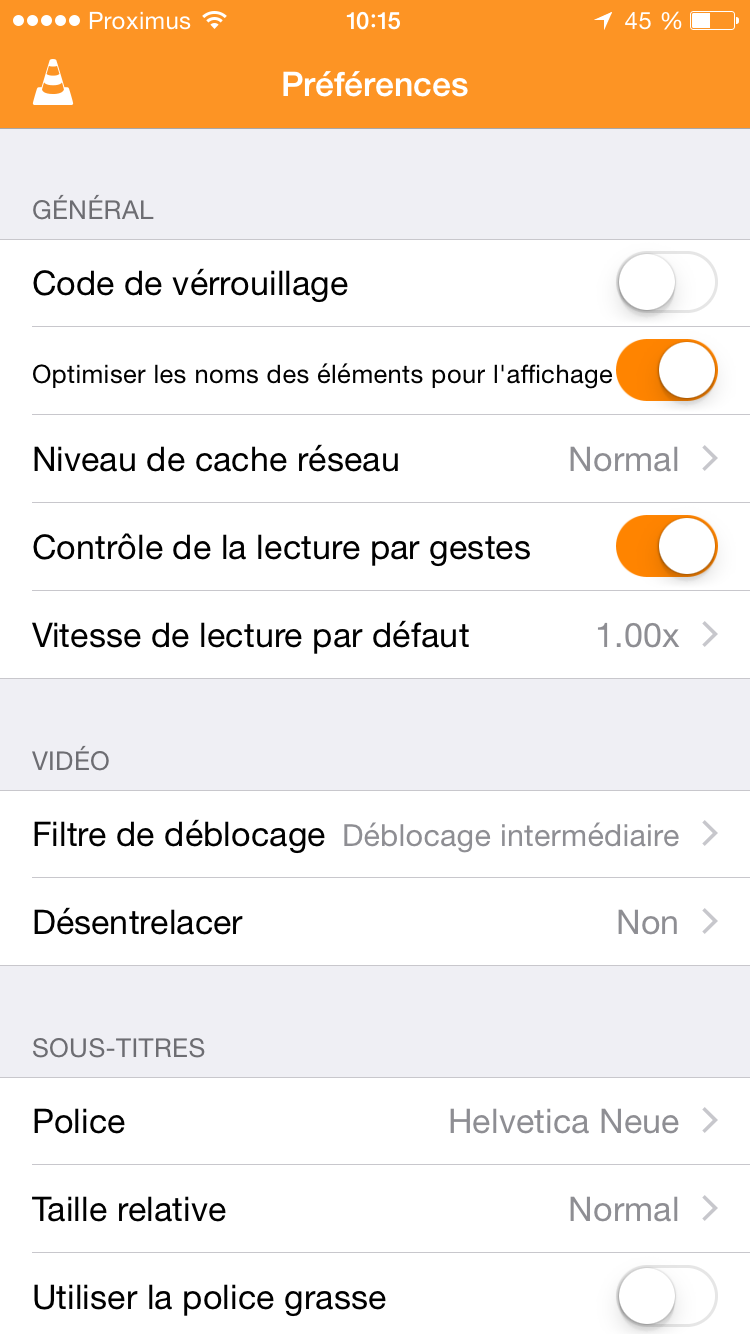Open Vitesse de lecture par défaut
The height and width of the screenshot is (1334, 750).
[375, 635]
